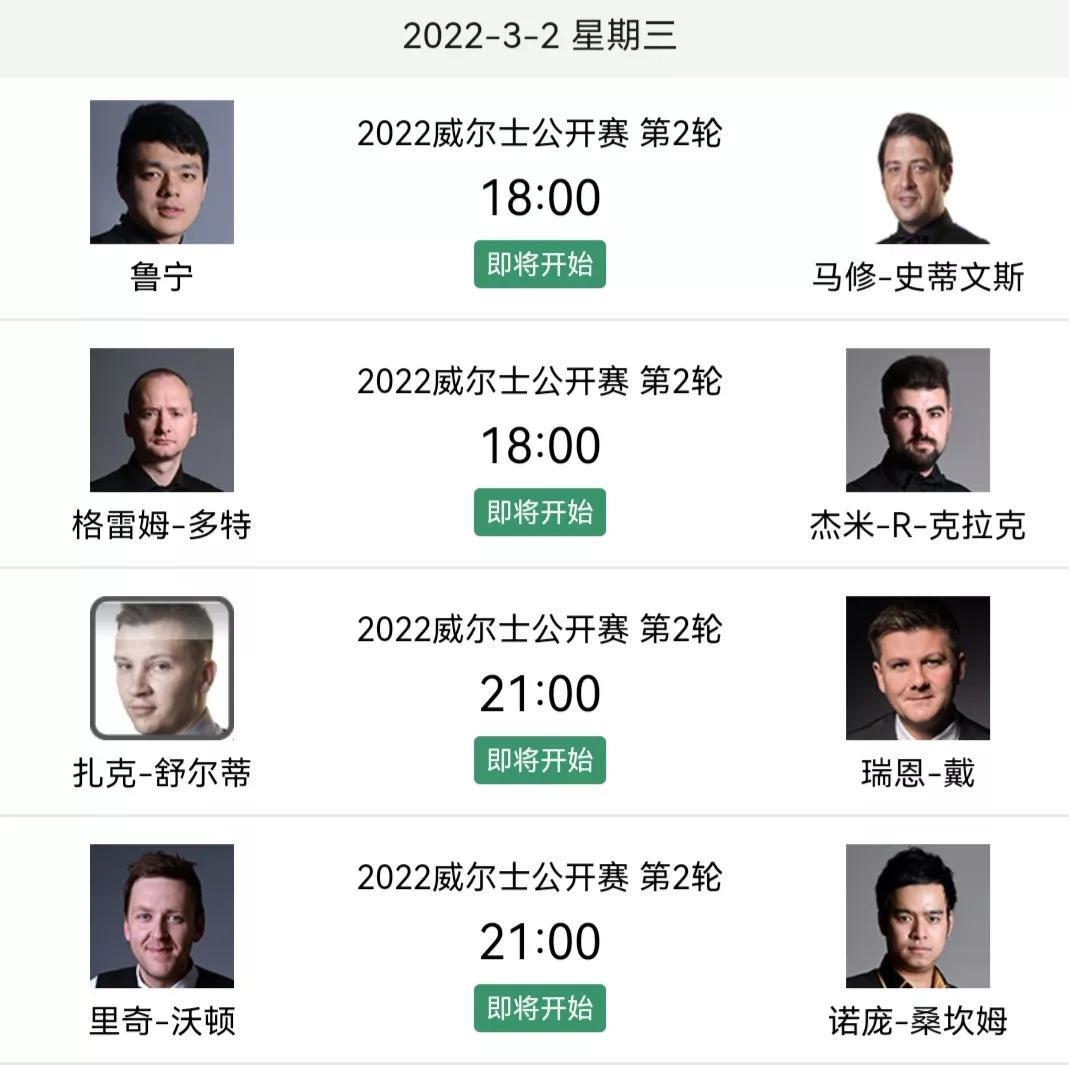The width and height of the screenshot is (1069, 1065).
Task: Tap 即将开始 for 里奇-沃顿's match
Action: (540, 1008)
